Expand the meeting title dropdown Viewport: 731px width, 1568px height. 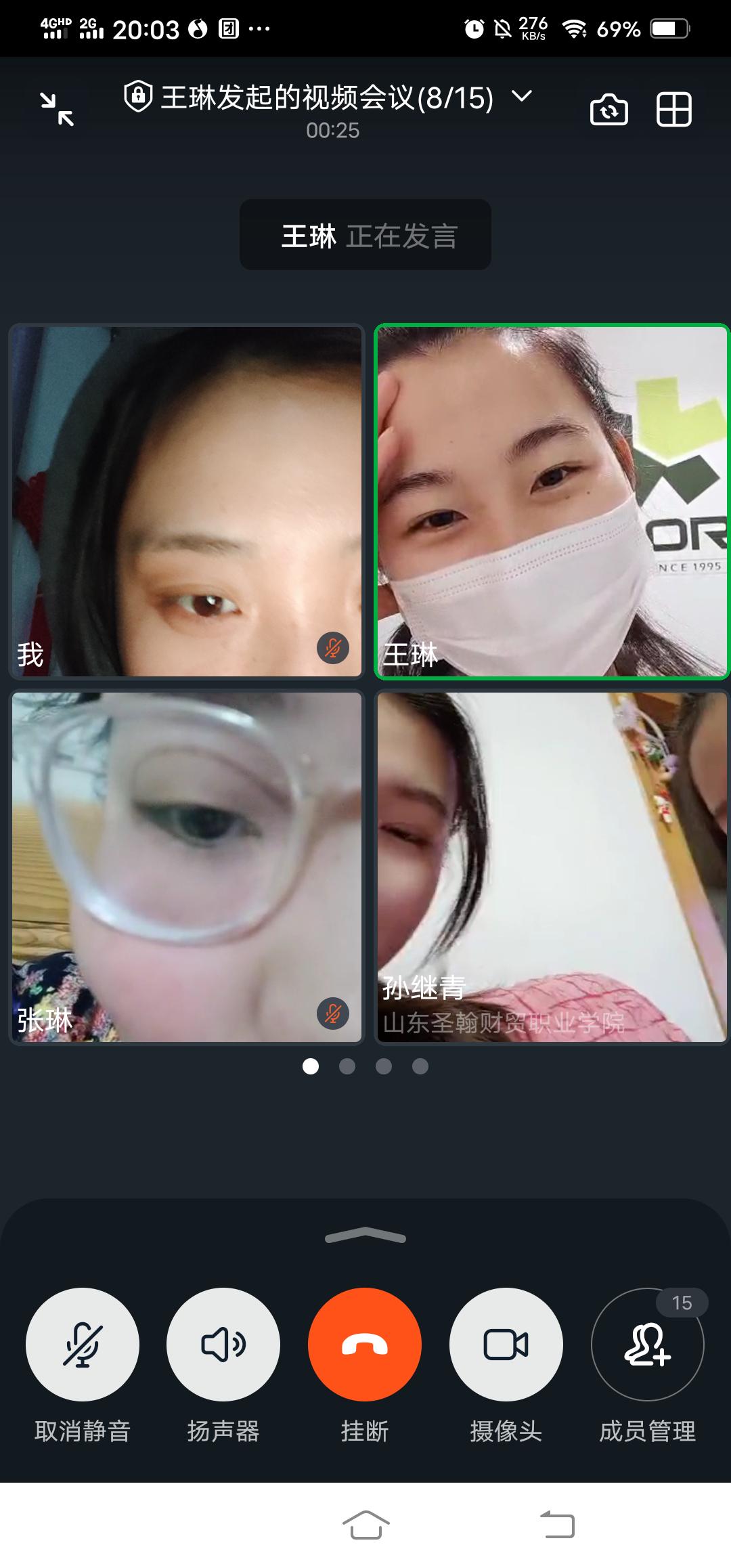click(x=521, y=97)
